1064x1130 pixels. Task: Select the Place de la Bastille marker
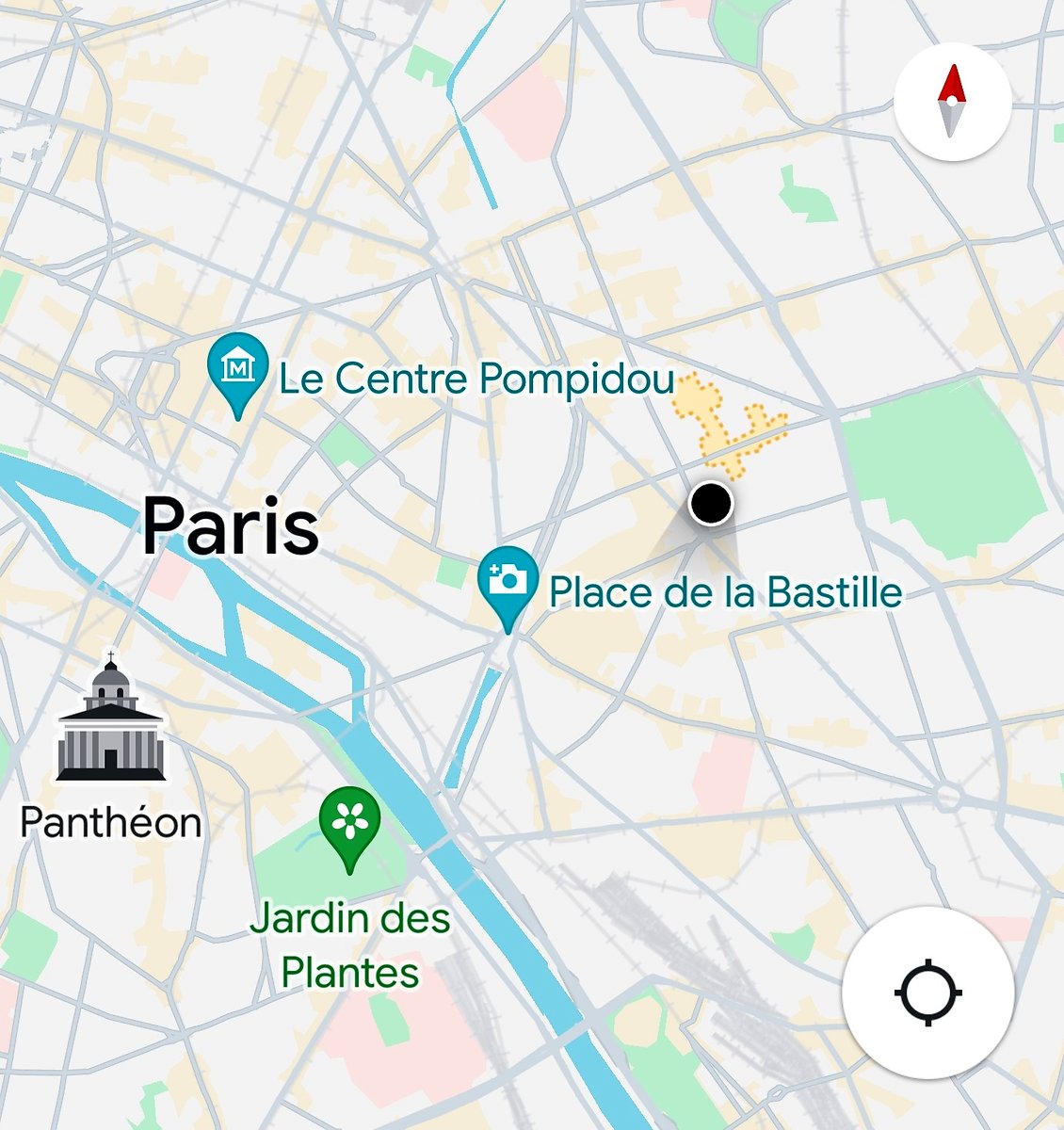[508, 582]
